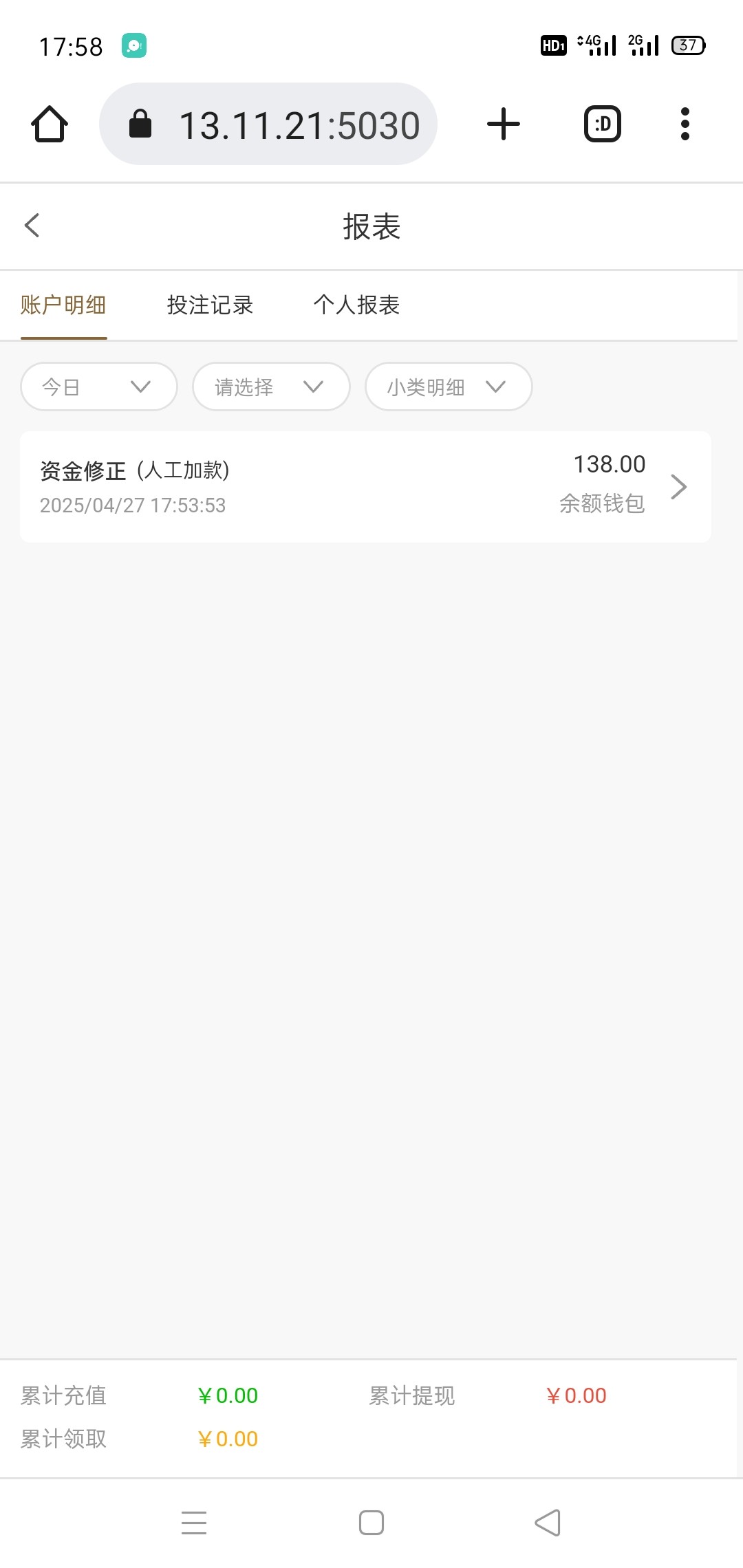Open the browser home page
This screenshot has height=1568, width=743.
(x=50, y=124)
